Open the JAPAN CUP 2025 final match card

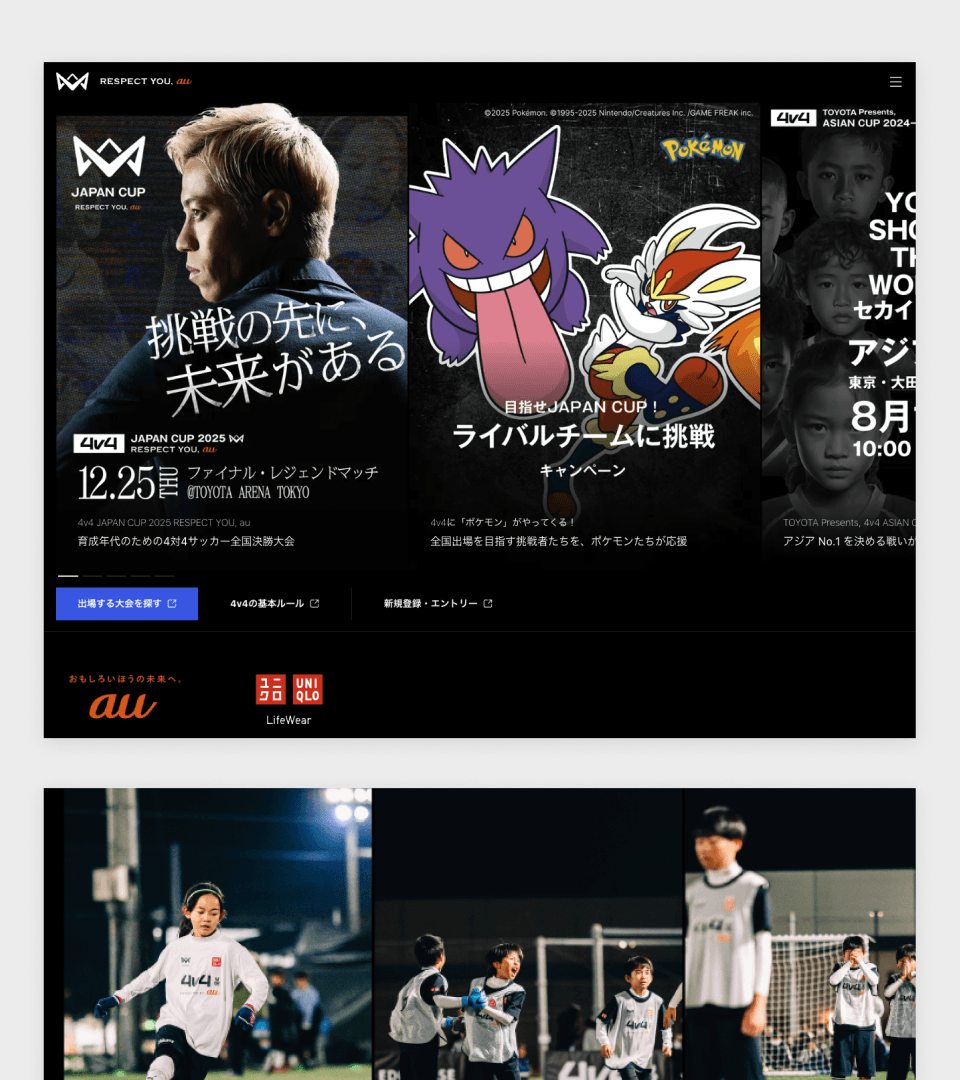(232, 330)
